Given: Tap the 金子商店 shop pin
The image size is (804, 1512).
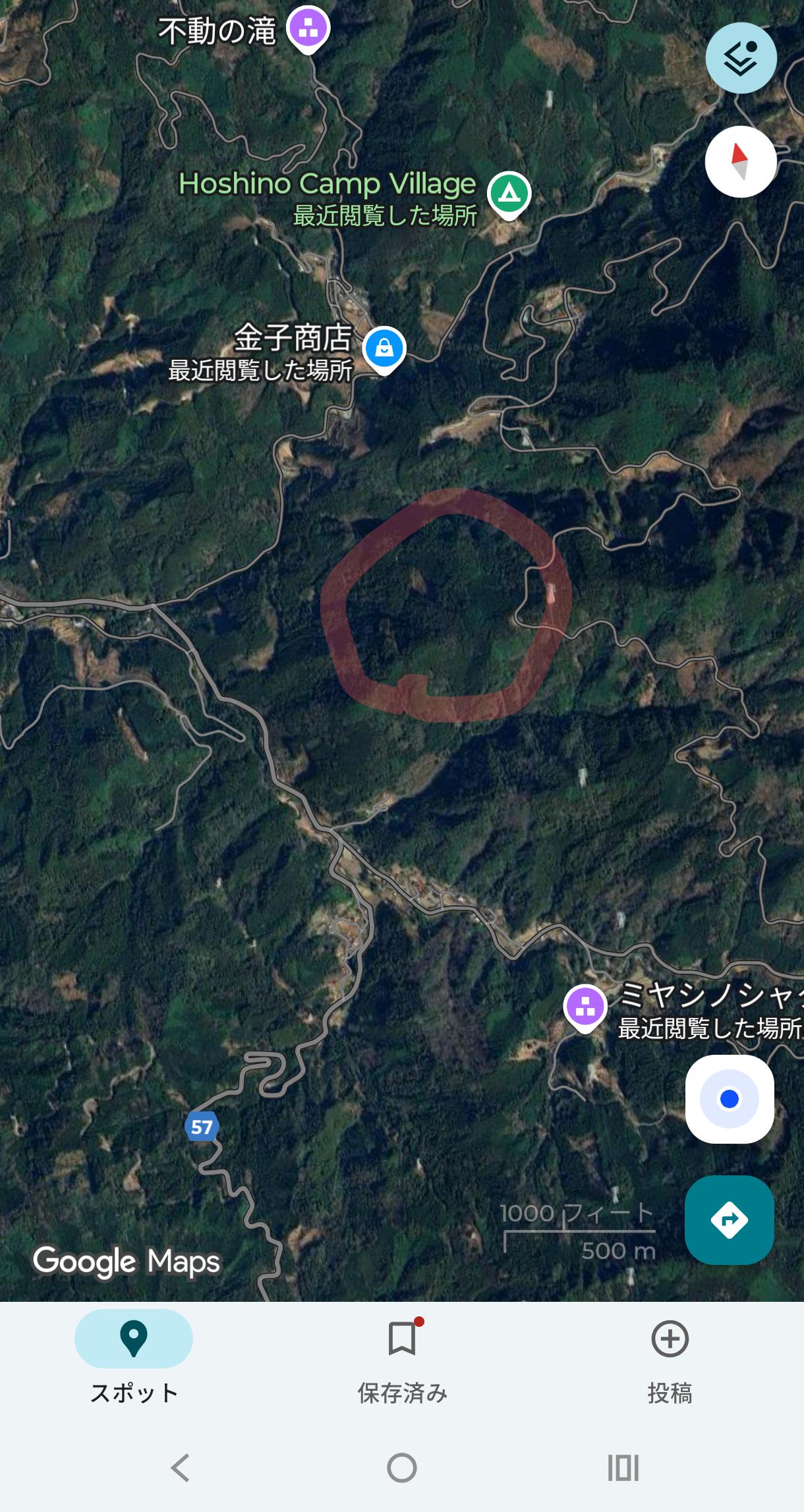Looking at the screenshot, I should pyautogui.click(x=384, y=348).
